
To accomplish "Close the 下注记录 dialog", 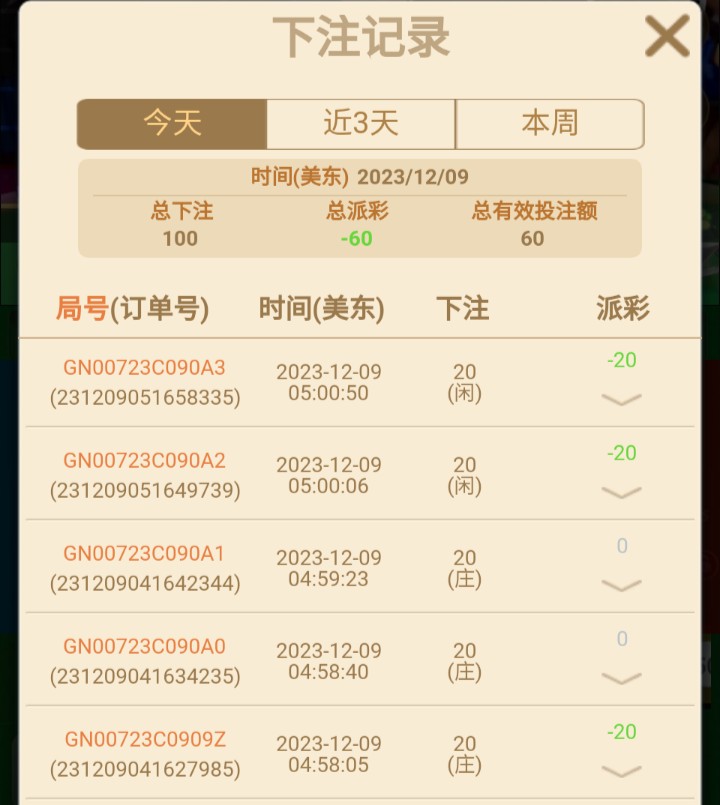I will 667,37.
